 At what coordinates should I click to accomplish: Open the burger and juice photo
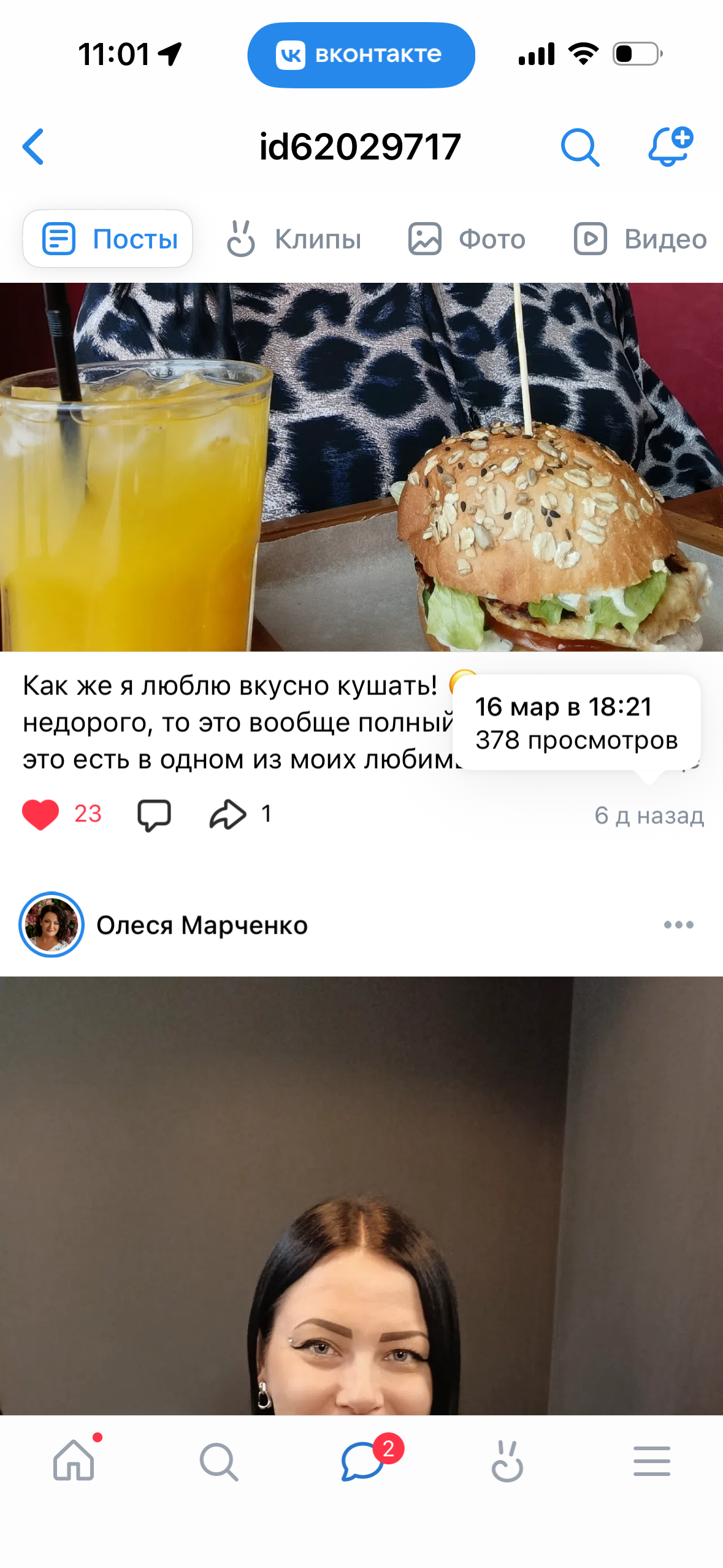361,466
